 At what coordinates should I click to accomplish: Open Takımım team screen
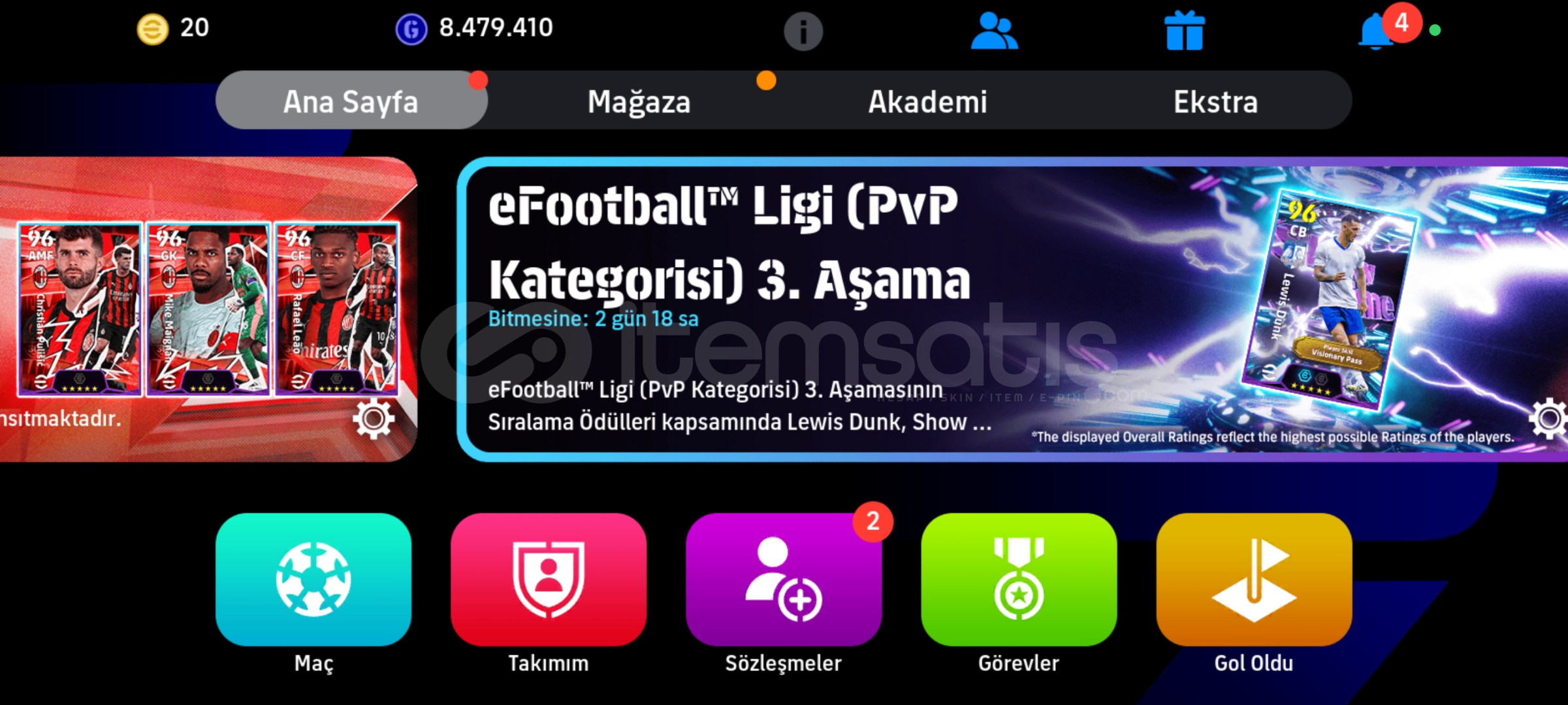[x=549, y=580]
